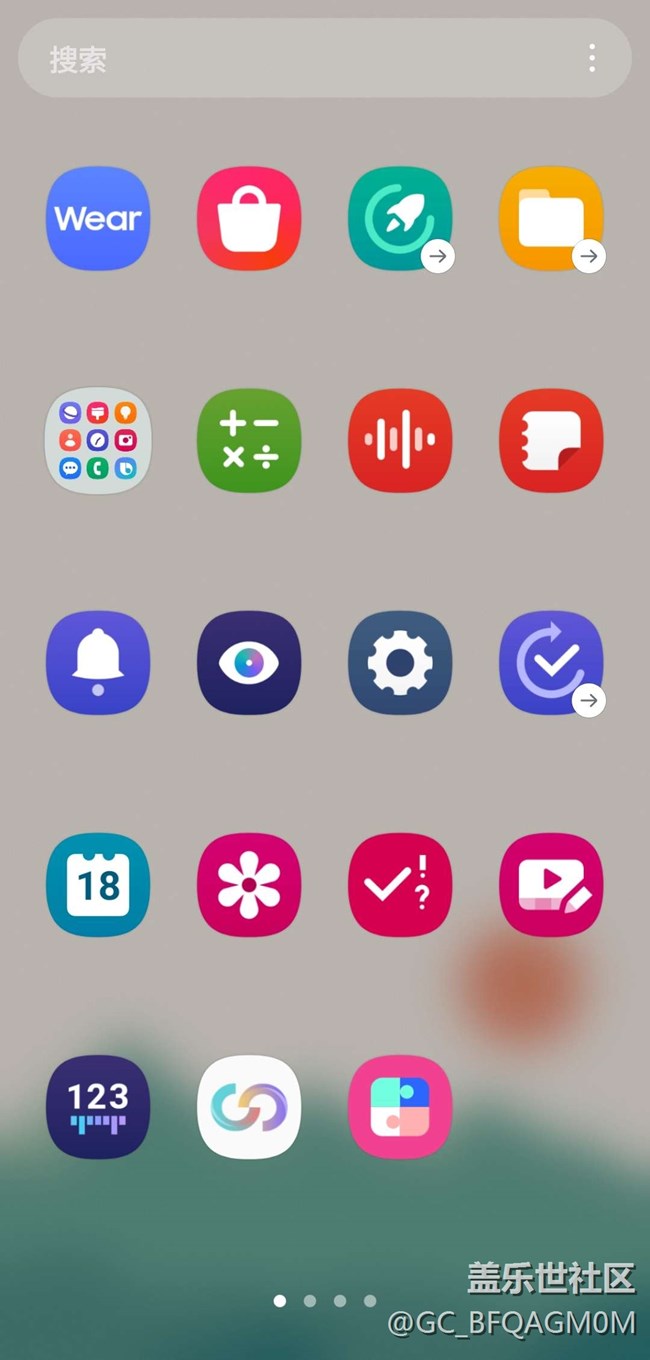This screenshot has width=650, height=1360.
Task: Launch the pink flower Gallery app
Action: (x=249, y=884)
